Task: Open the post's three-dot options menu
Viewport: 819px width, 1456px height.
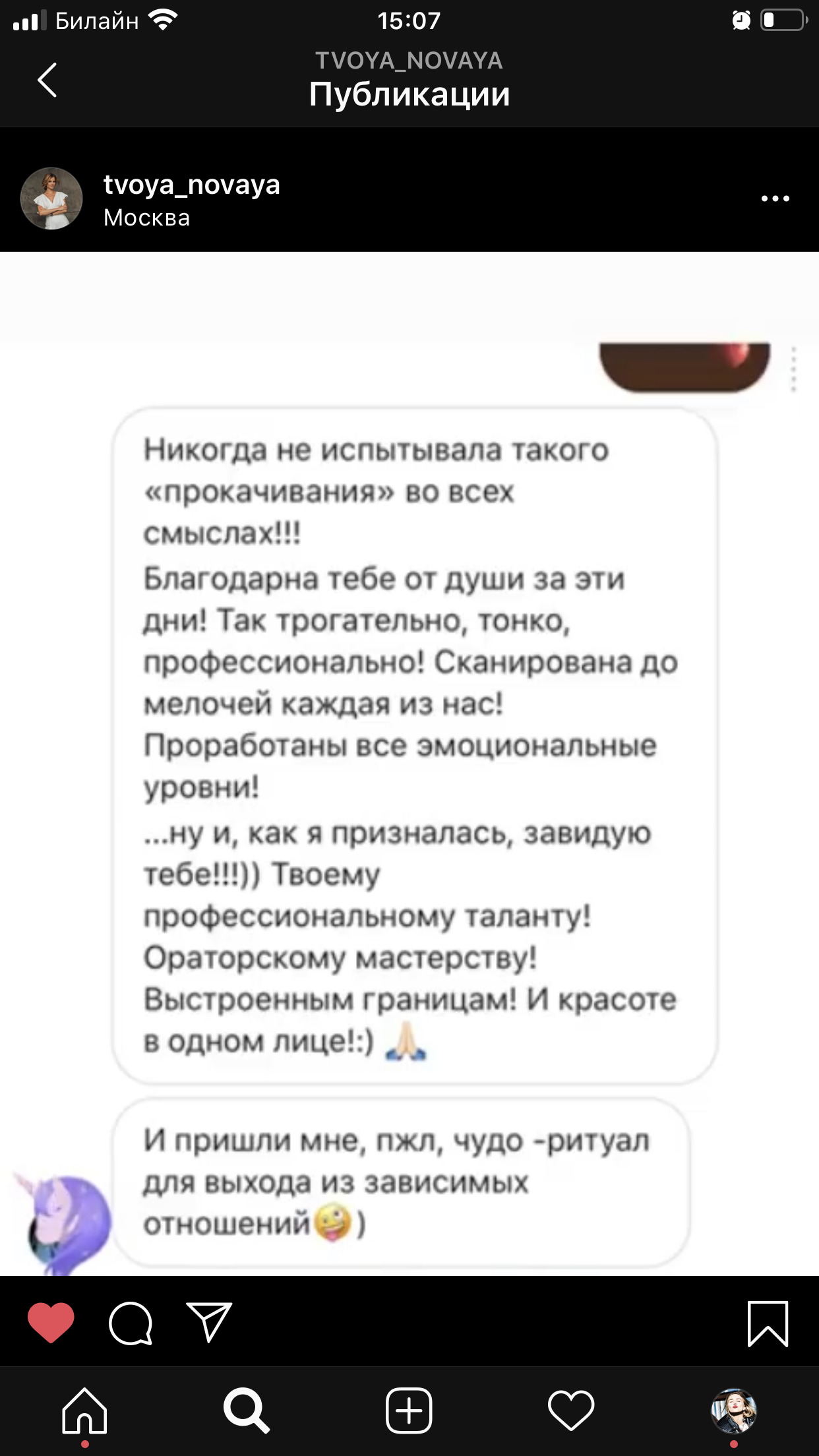Action: (775, 198)
